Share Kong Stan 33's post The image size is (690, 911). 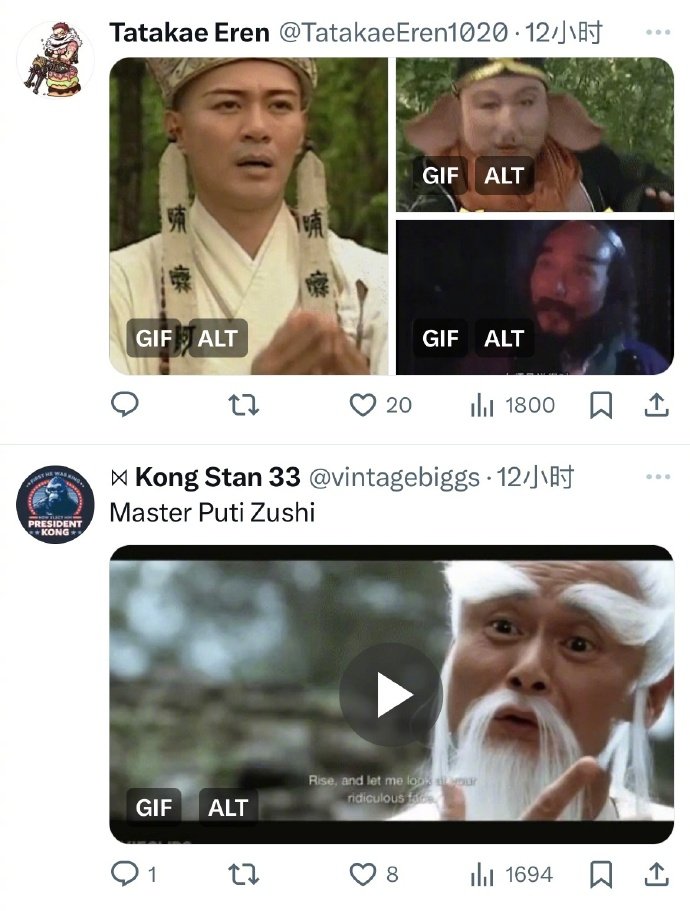click(656, 874)
